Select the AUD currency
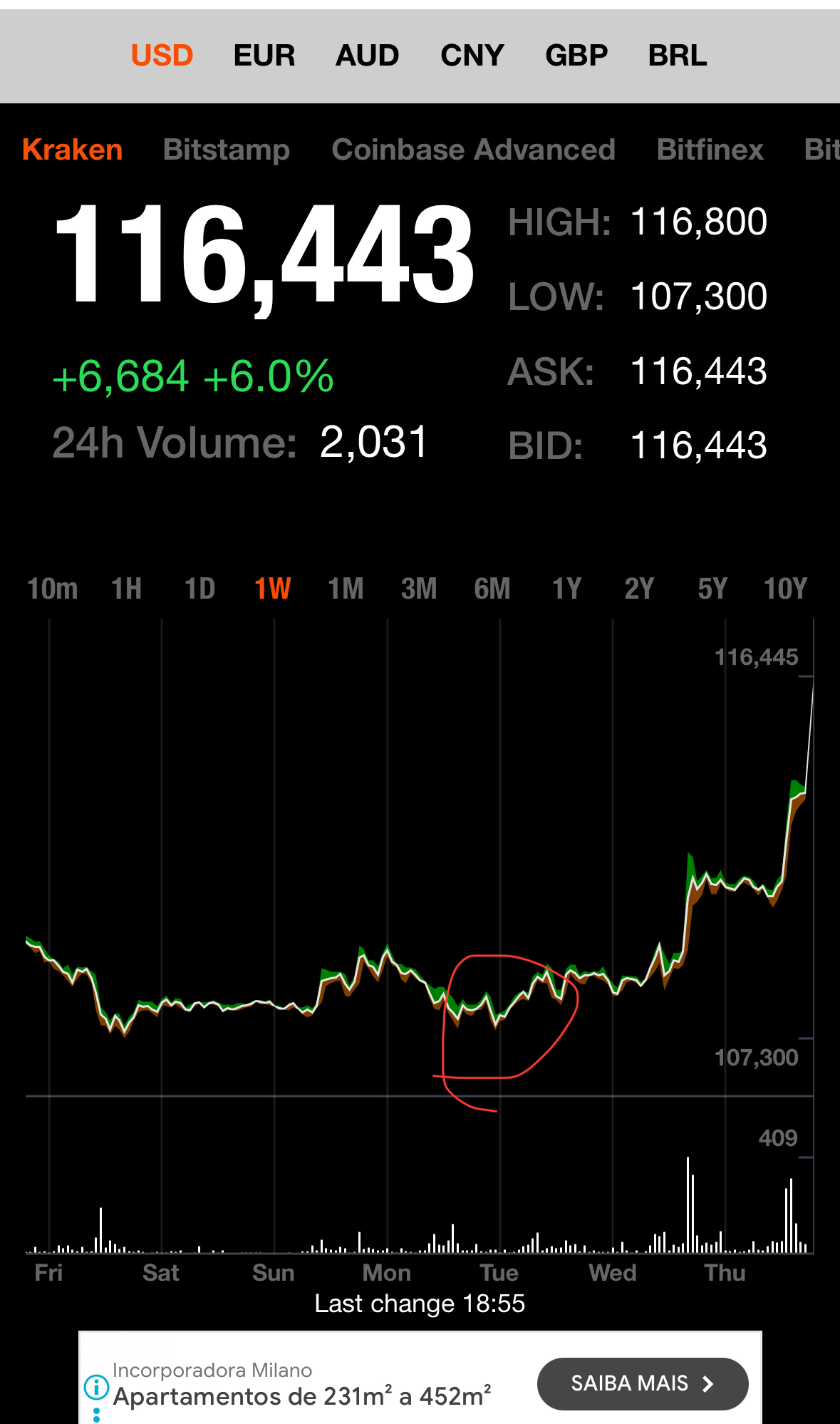The image size is (840, 1424). [x=367, y=56]
